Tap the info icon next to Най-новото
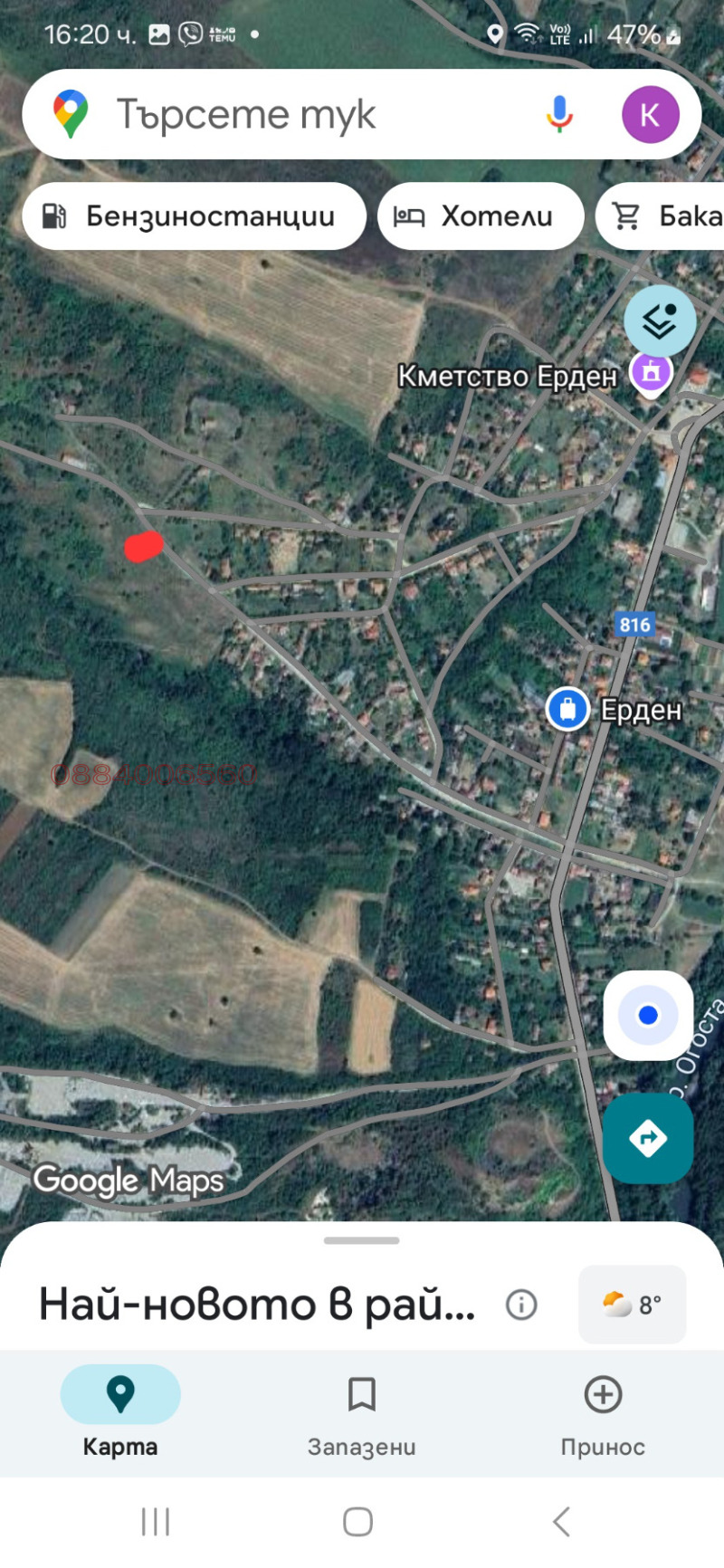 click(521, 1304)
